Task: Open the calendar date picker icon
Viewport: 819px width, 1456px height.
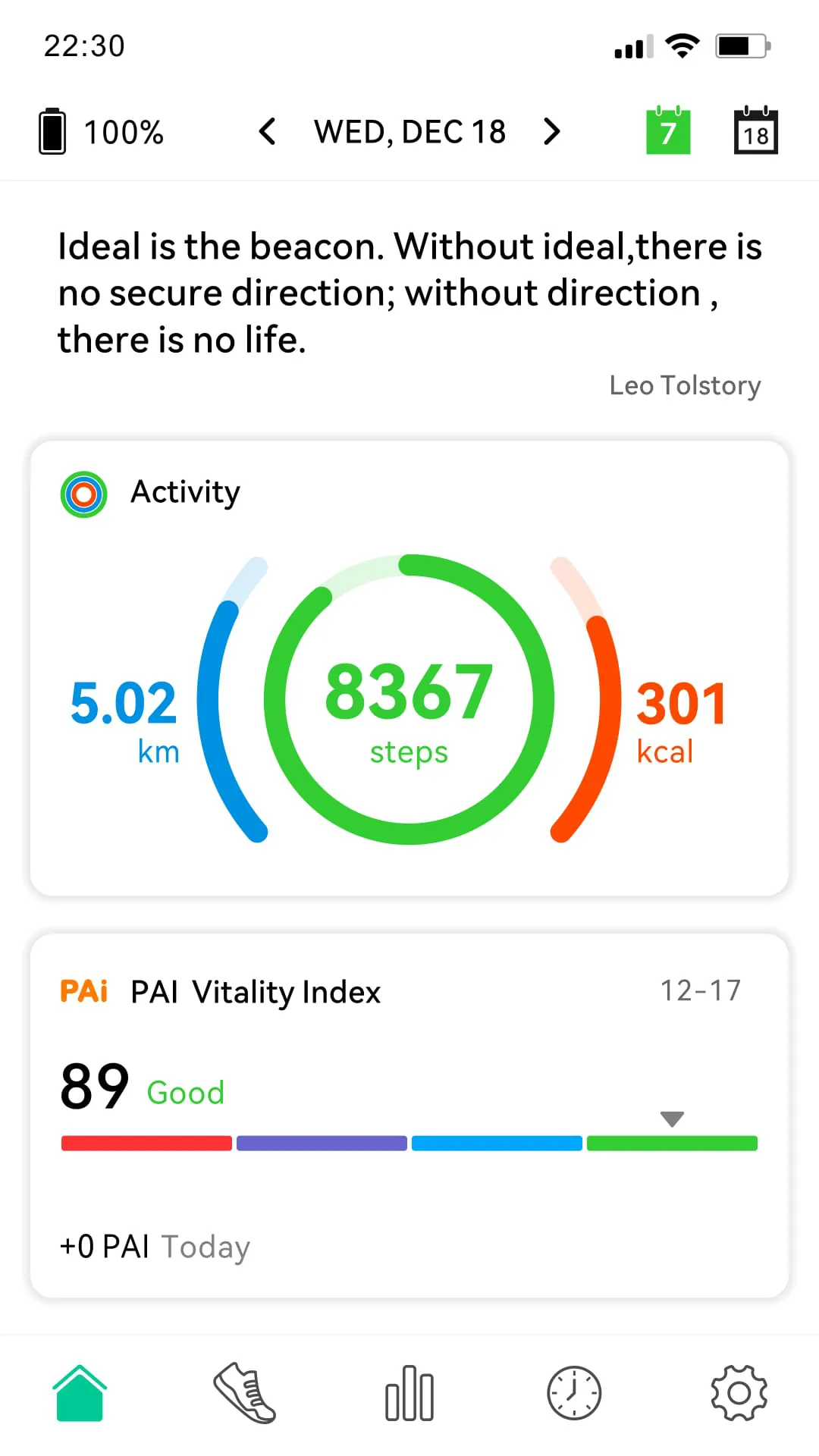Action: coord(755,131)
